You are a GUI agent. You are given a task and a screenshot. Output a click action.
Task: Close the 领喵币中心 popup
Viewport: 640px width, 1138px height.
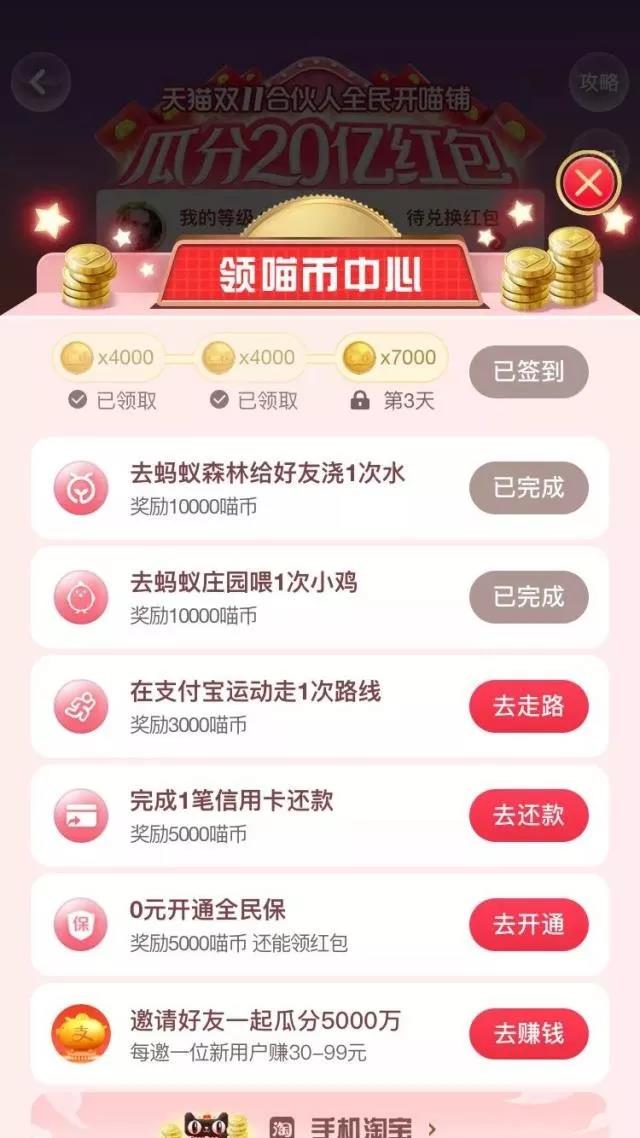(589, 183)
